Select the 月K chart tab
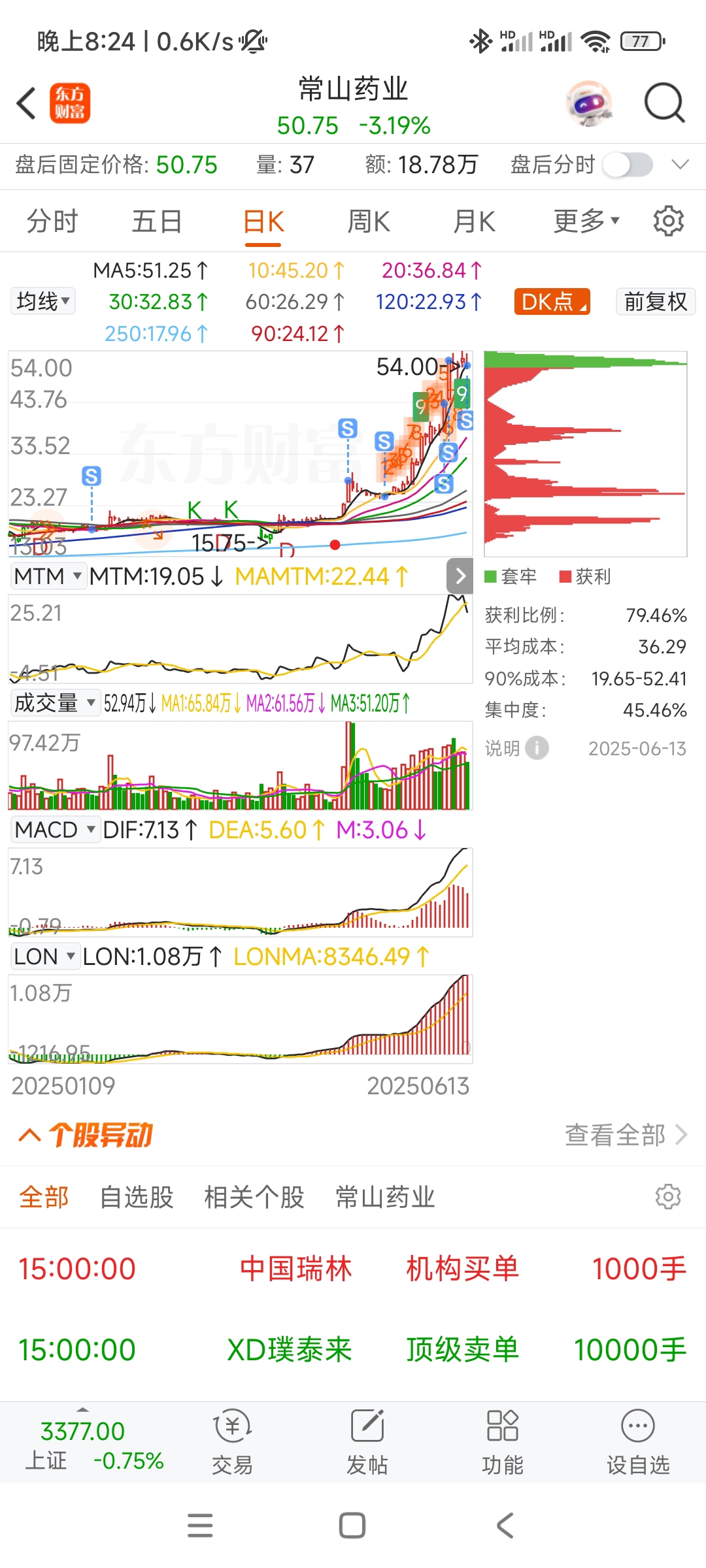The width and height of the screenshot is (706, 1568). [474, 221]
